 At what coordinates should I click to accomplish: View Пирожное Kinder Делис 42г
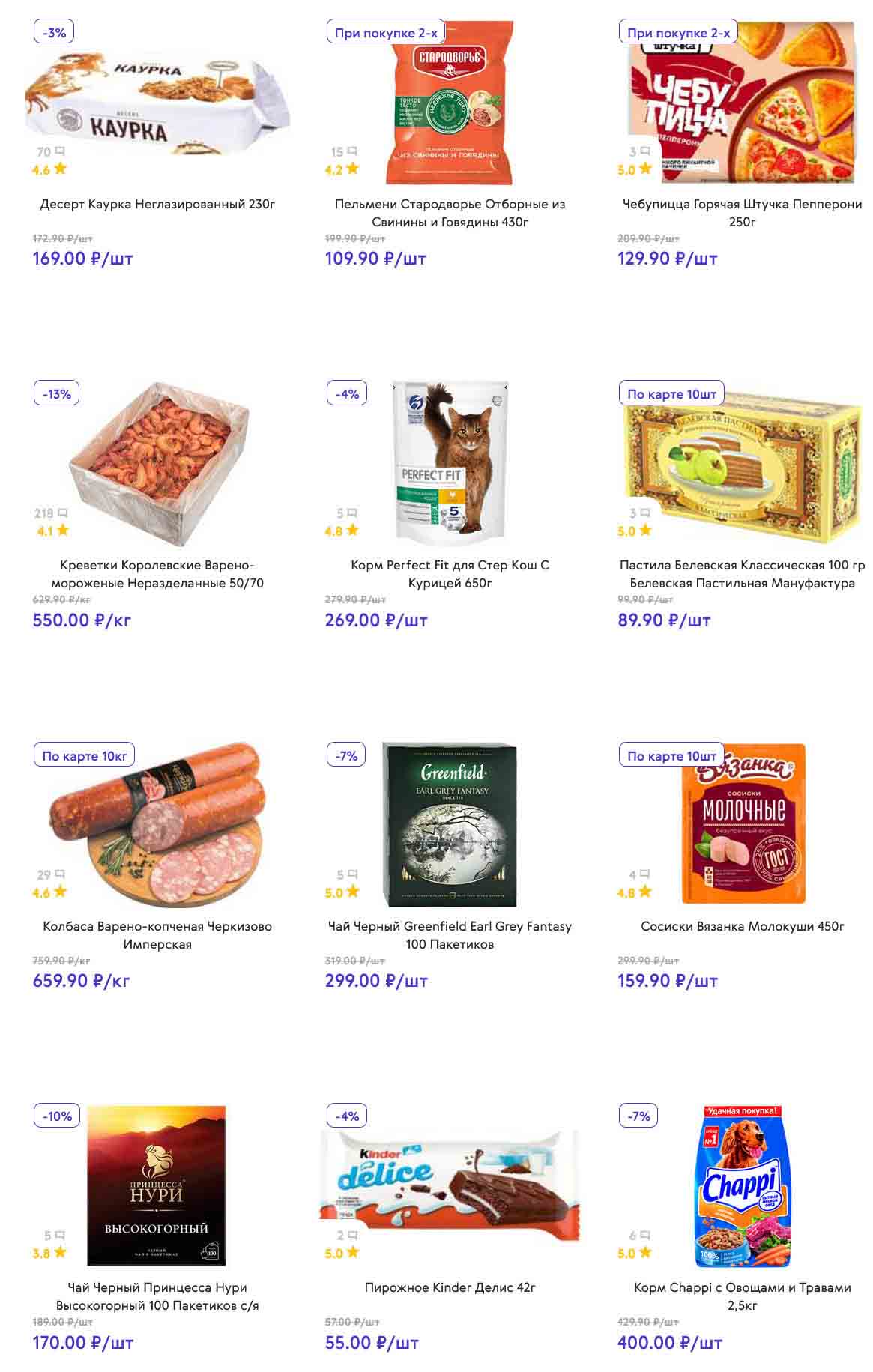(x=450, y=1287)
